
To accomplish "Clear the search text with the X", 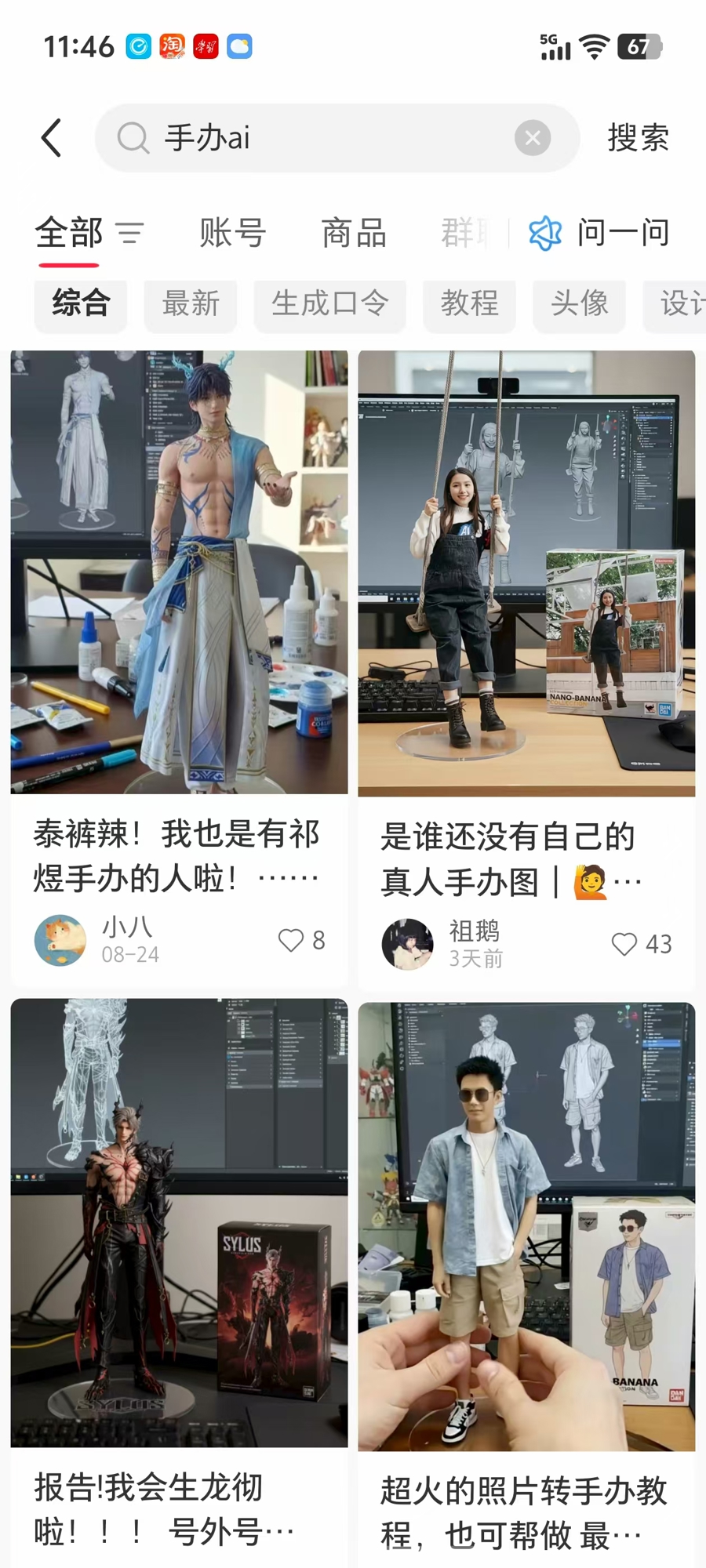I will 532,138.
